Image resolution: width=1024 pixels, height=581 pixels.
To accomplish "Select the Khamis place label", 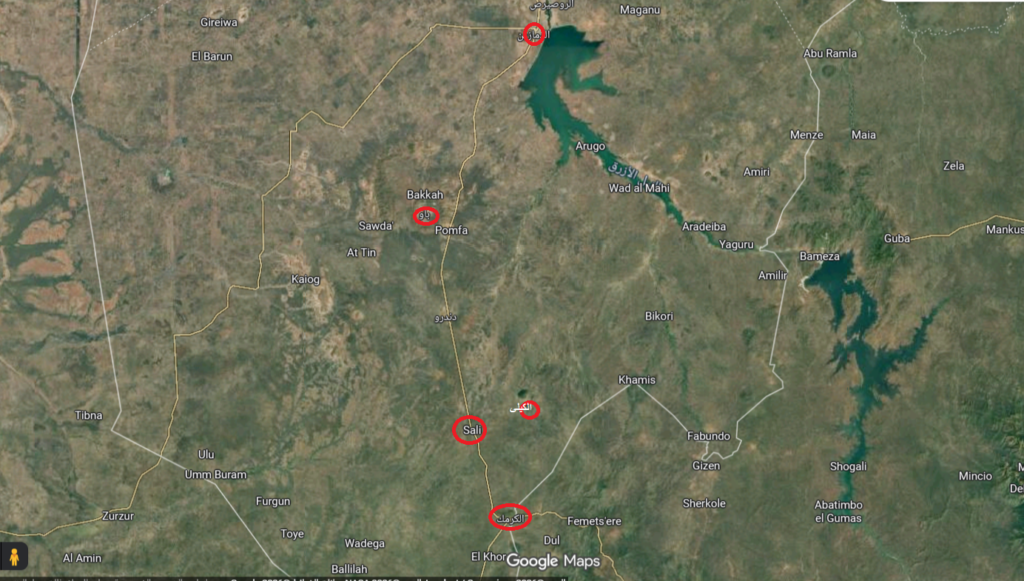I will (x=637, y=380).
